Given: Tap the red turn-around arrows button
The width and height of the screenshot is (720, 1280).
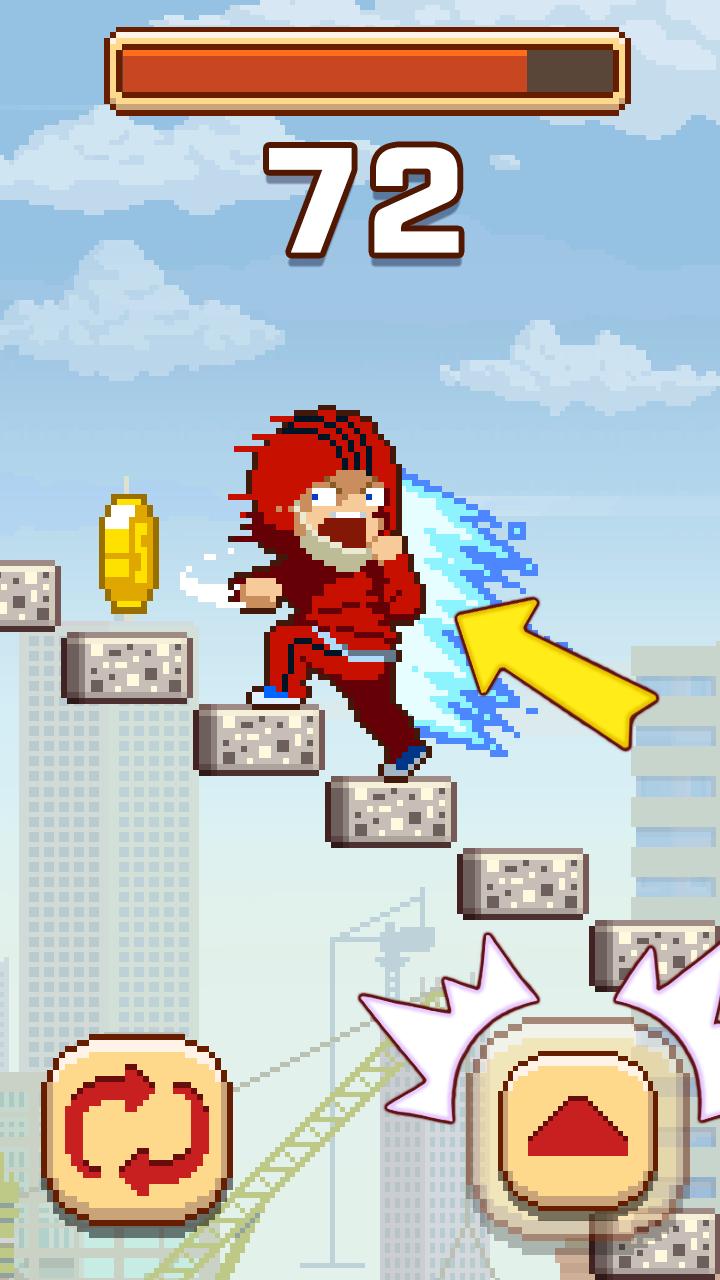Looking at the screenshot, I should coord(137,1131).
